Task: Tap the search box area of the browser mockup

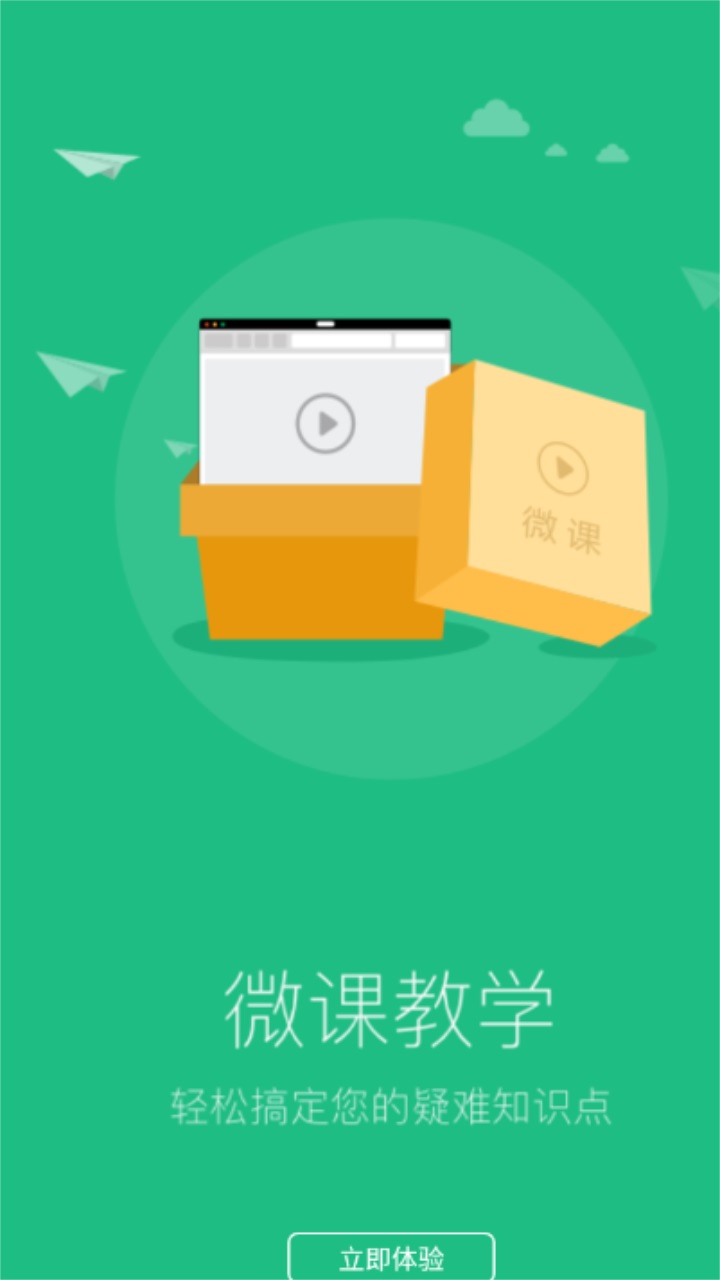Action: click(420, 339)
